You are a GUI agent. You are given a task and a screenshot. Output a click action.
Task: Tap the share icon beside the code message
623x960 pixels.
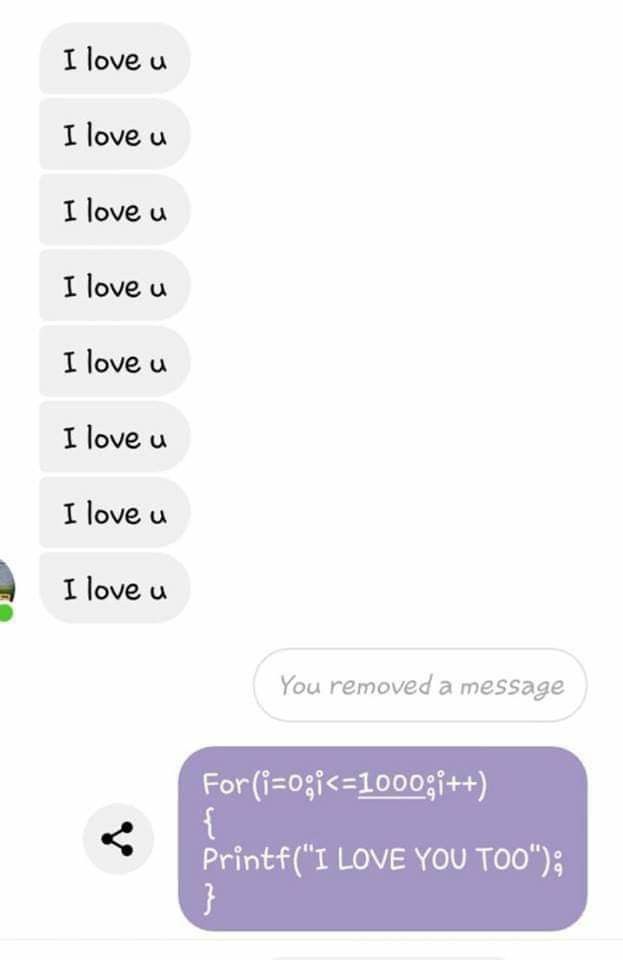(118, 839)
